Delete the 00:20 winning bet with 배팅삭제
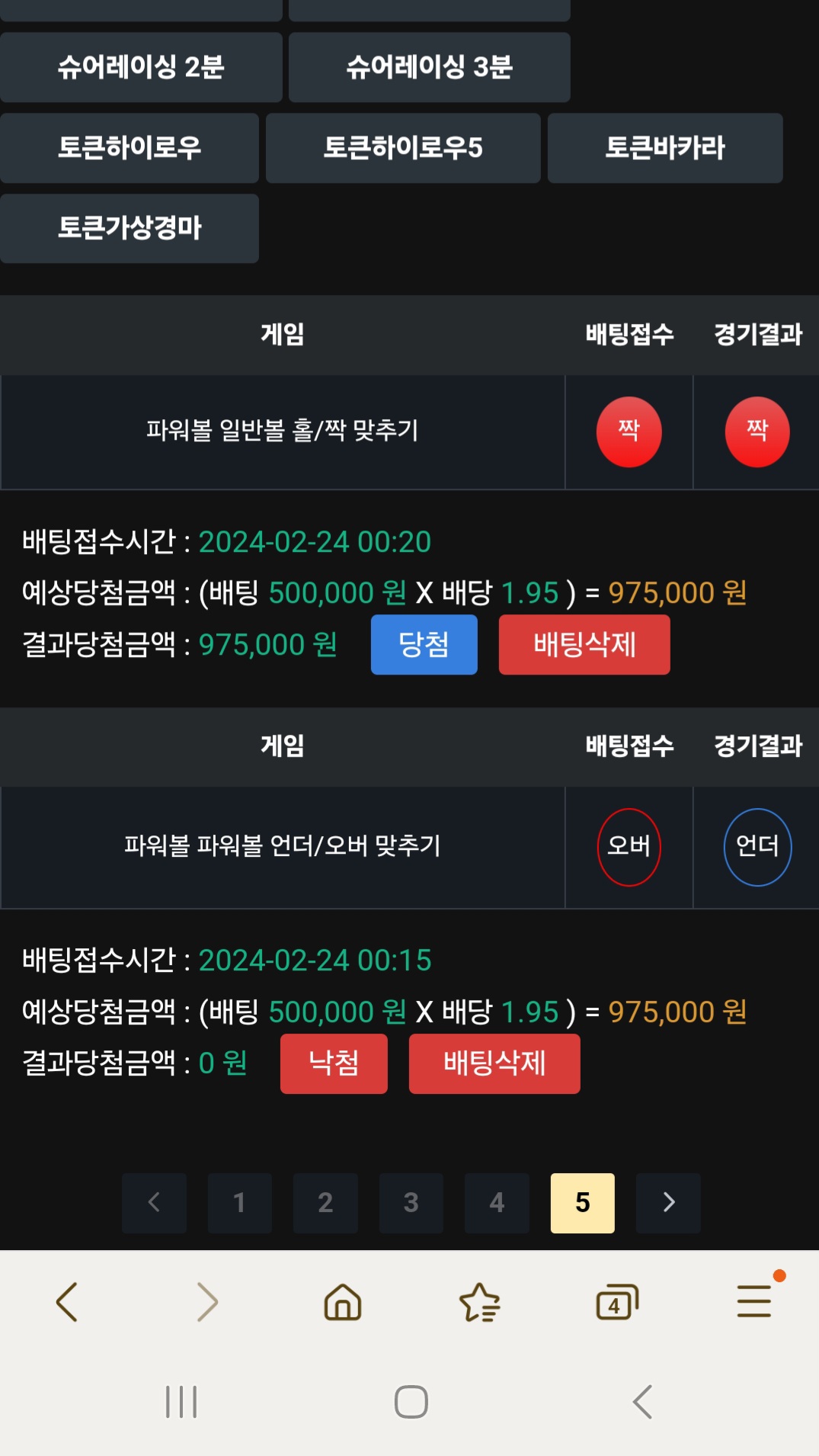The height and width of the screenshot is (1456, 819). 584,645
